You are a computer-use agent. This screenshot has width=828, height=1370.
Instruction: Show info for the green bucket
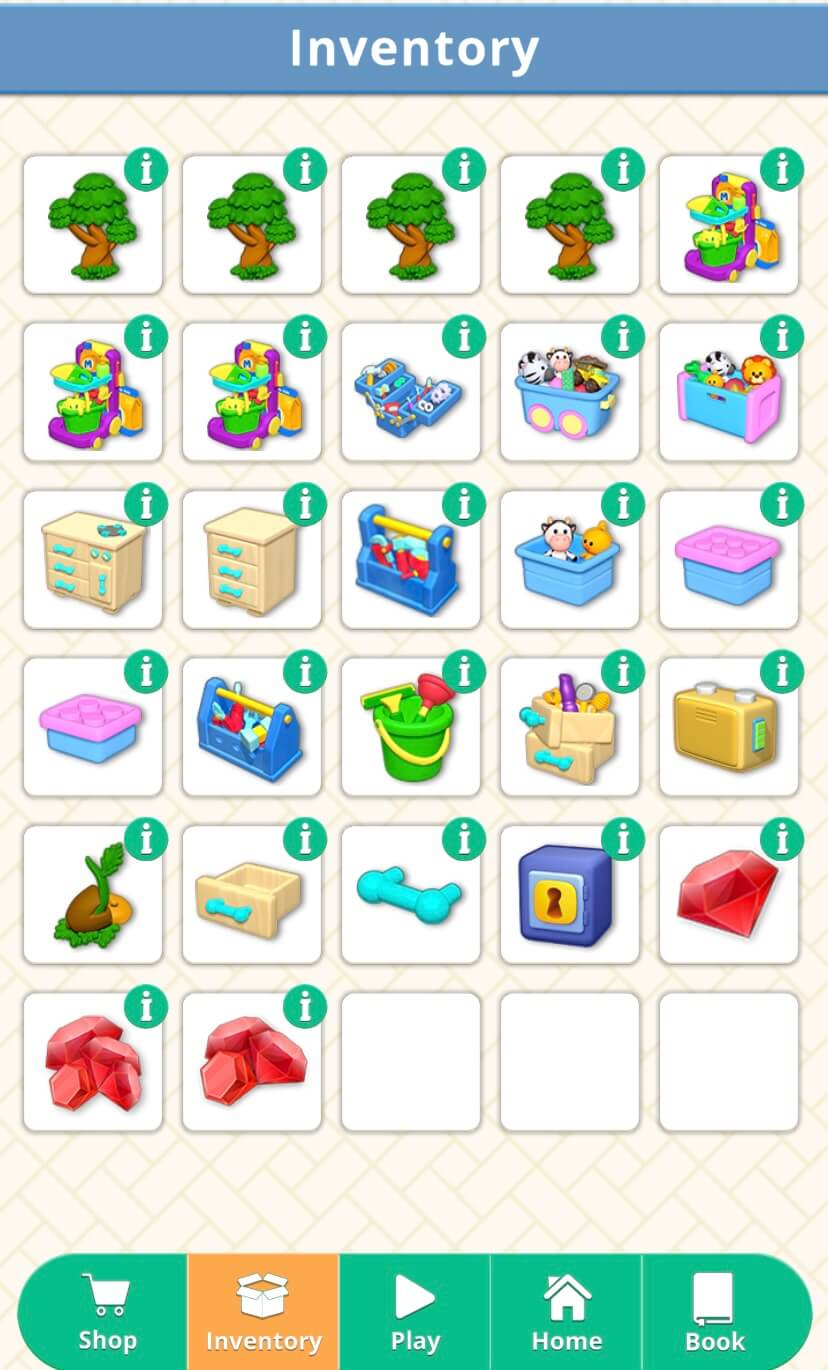(464, 671)
